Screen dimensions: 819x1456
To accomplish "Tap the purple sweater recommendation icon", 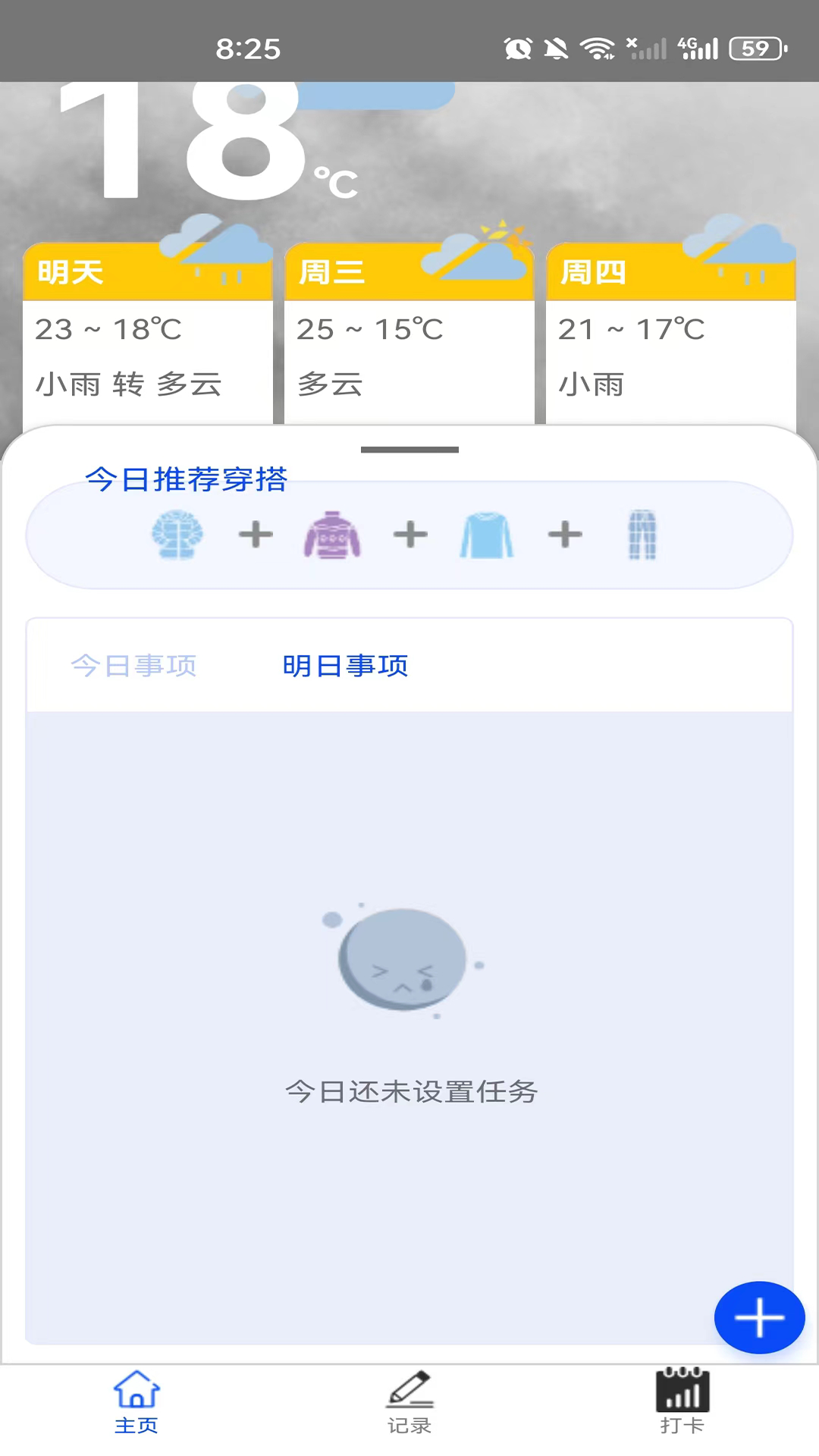I will (333, 535).
